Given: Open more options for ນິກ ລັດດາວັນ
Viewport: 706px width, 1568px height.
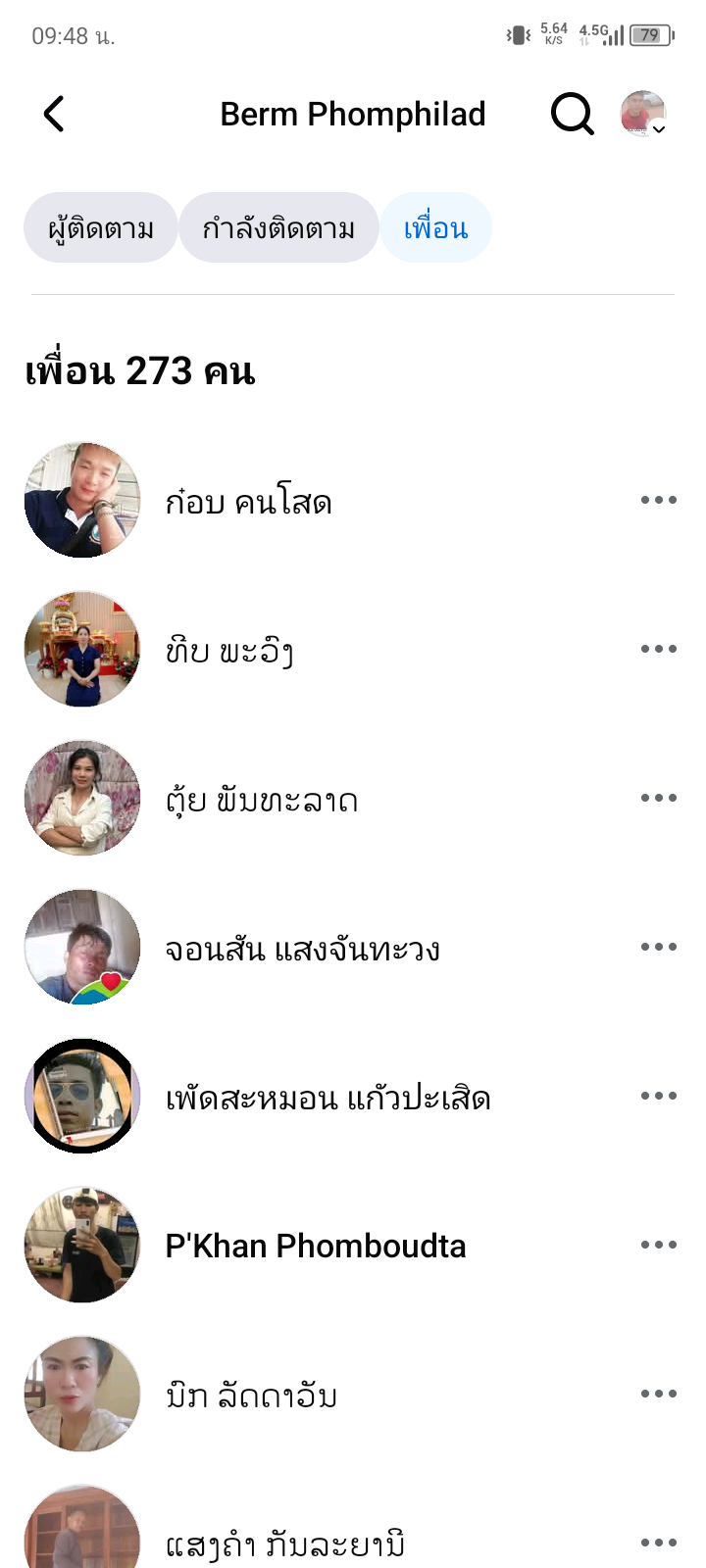Looking at the screenshot, I should [x=658, y=1395].
